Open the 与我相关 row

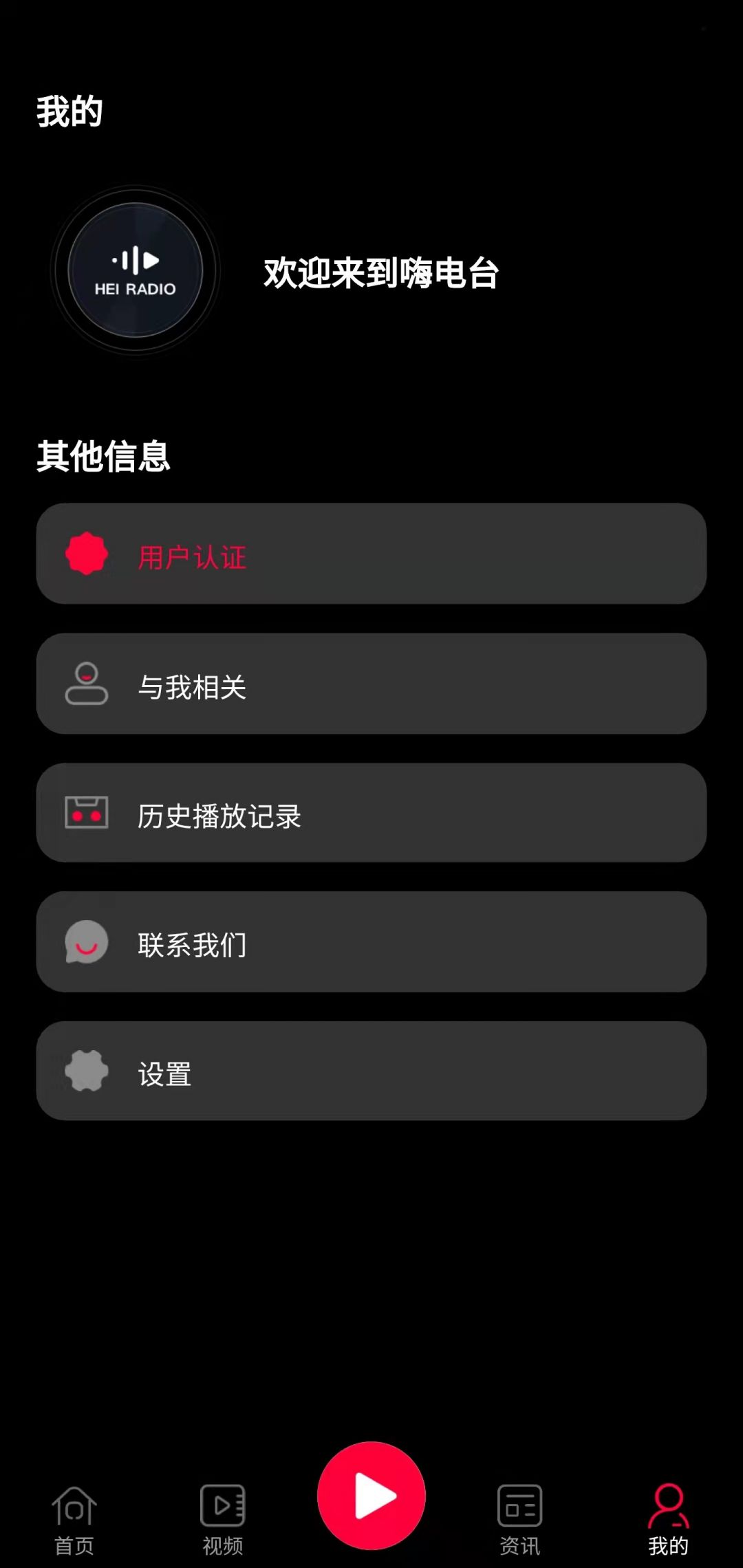coord(371,684)
